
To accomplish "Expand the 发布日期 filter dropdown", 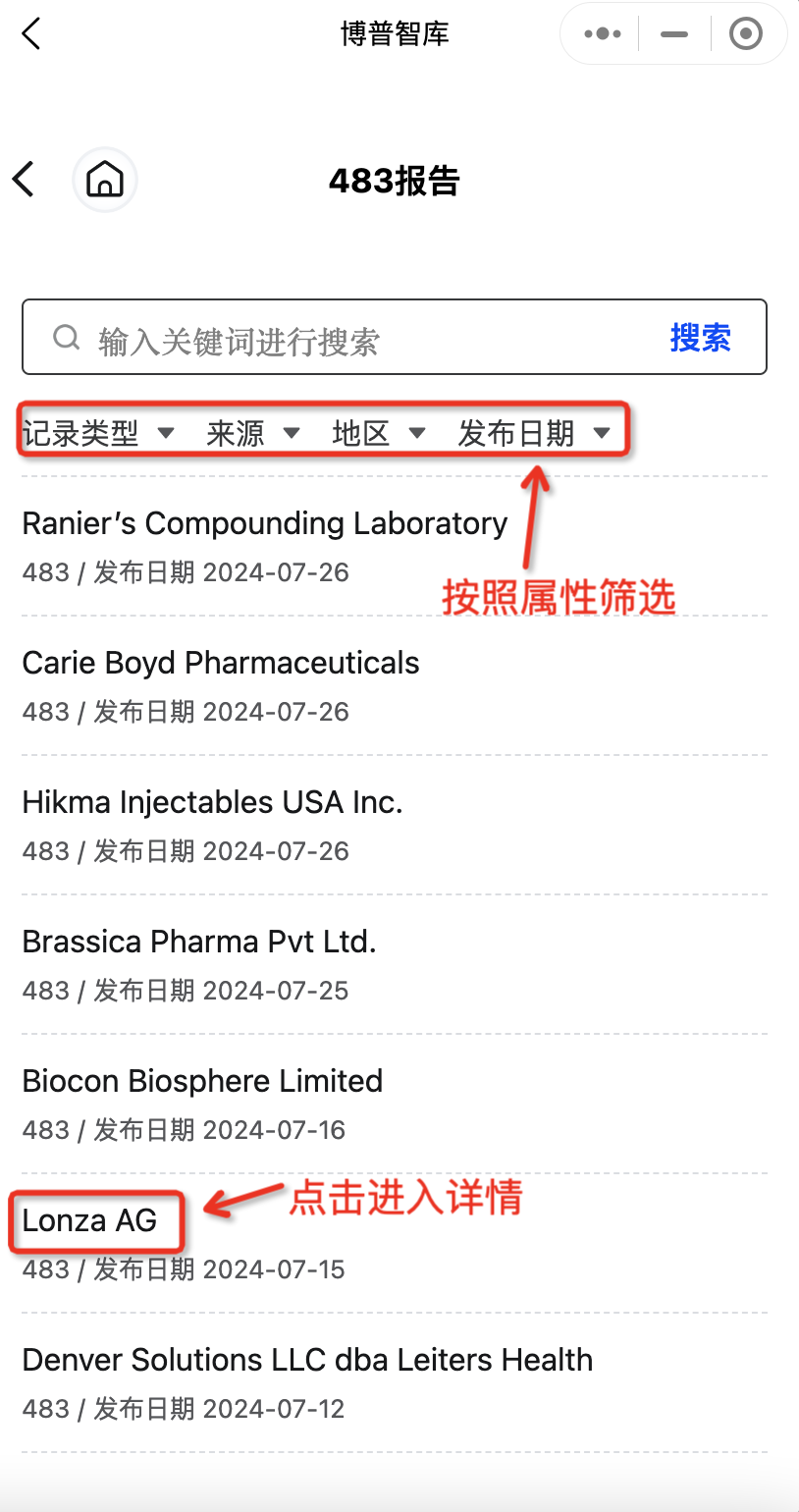I will [x=534, y=432].
